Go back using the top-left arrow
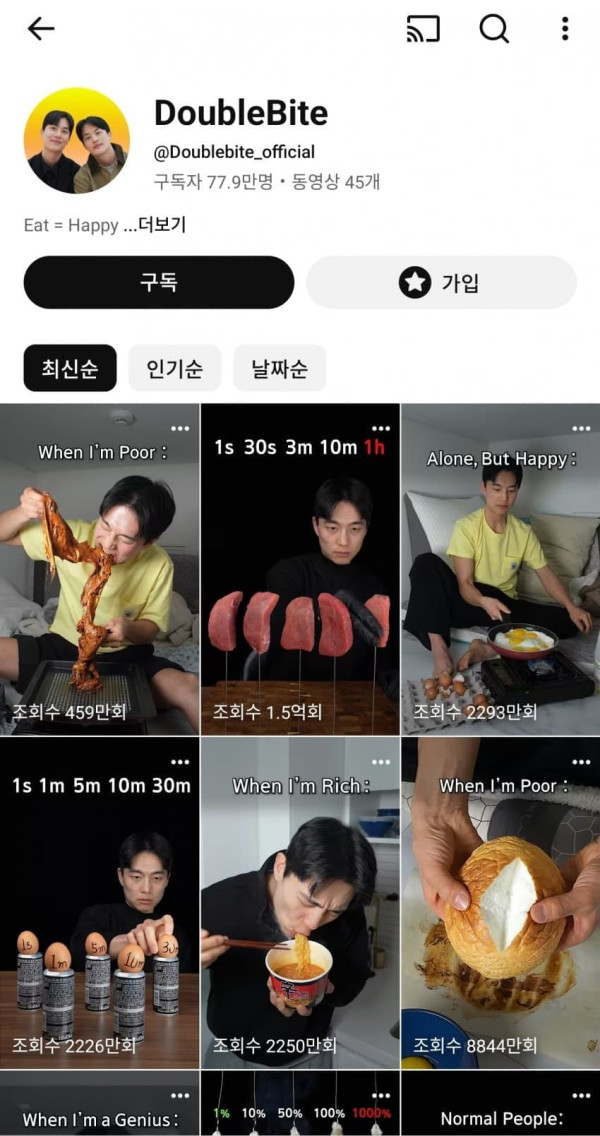Image resolution: width=600 pixels, height=1136 pixels. click(x=41, y=29)
